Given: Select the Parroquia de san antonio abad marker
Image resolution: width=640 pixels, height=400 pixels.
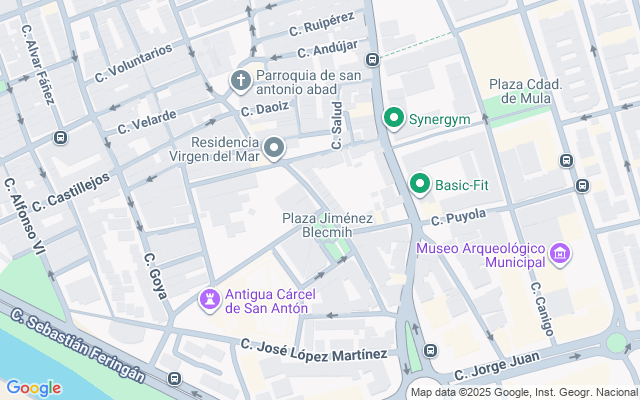Looking at the screenshot, I should pos(241,79).
